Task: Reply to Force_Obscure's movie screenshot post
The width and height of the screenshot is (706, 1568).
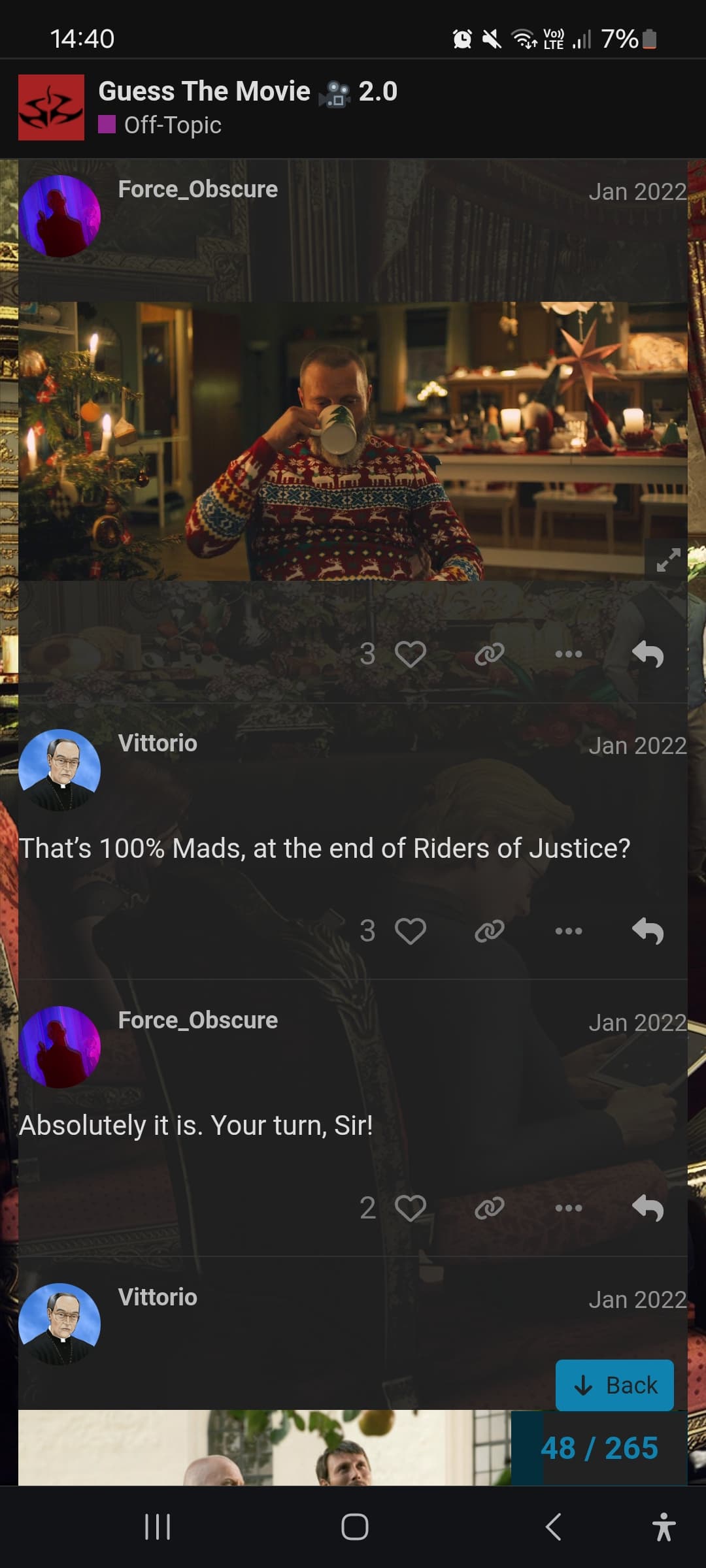Action: 648,654
